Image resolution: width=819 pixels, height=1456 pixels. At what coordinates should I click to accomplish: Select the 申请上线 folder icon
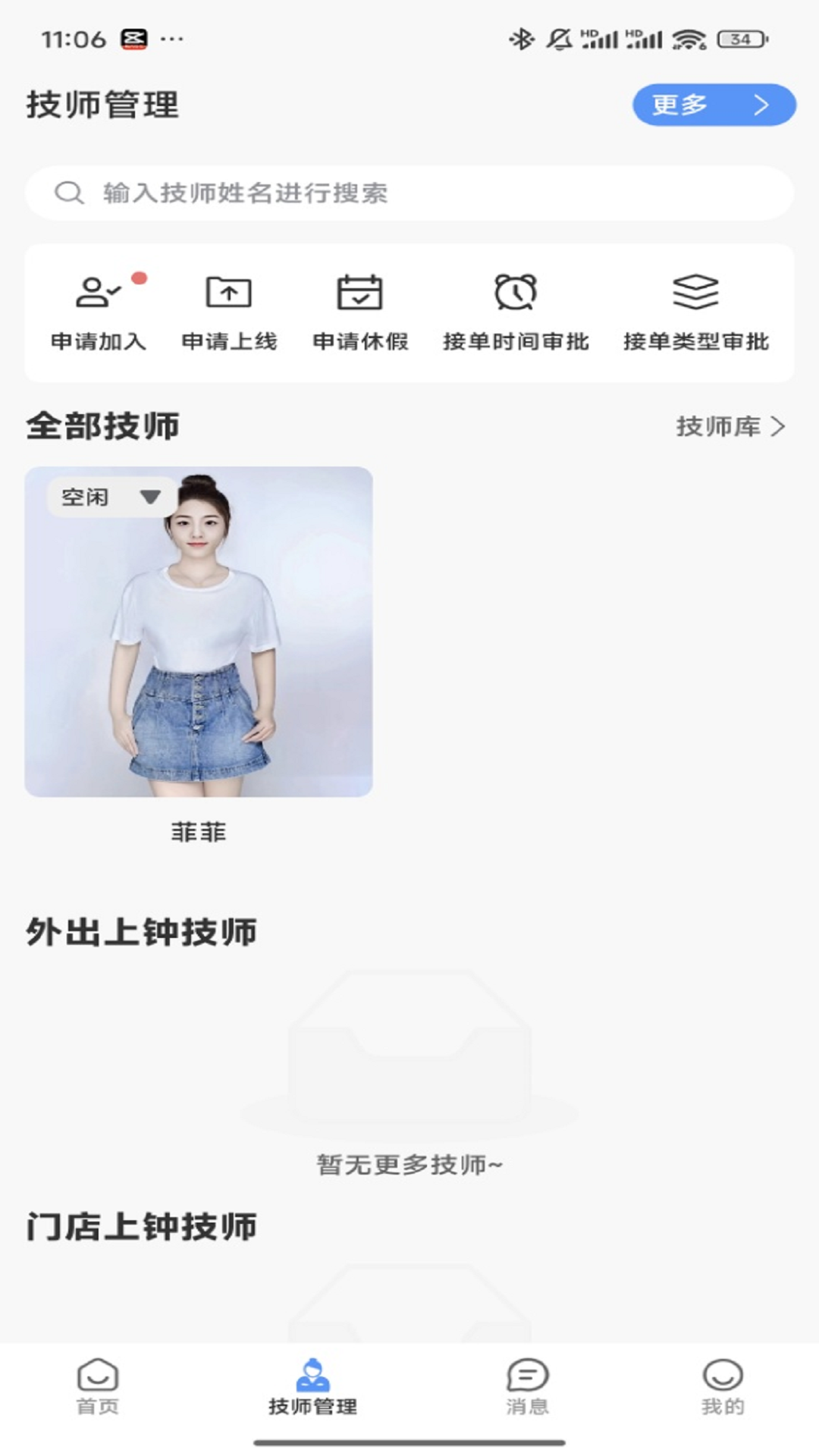[x=228, y=293]
